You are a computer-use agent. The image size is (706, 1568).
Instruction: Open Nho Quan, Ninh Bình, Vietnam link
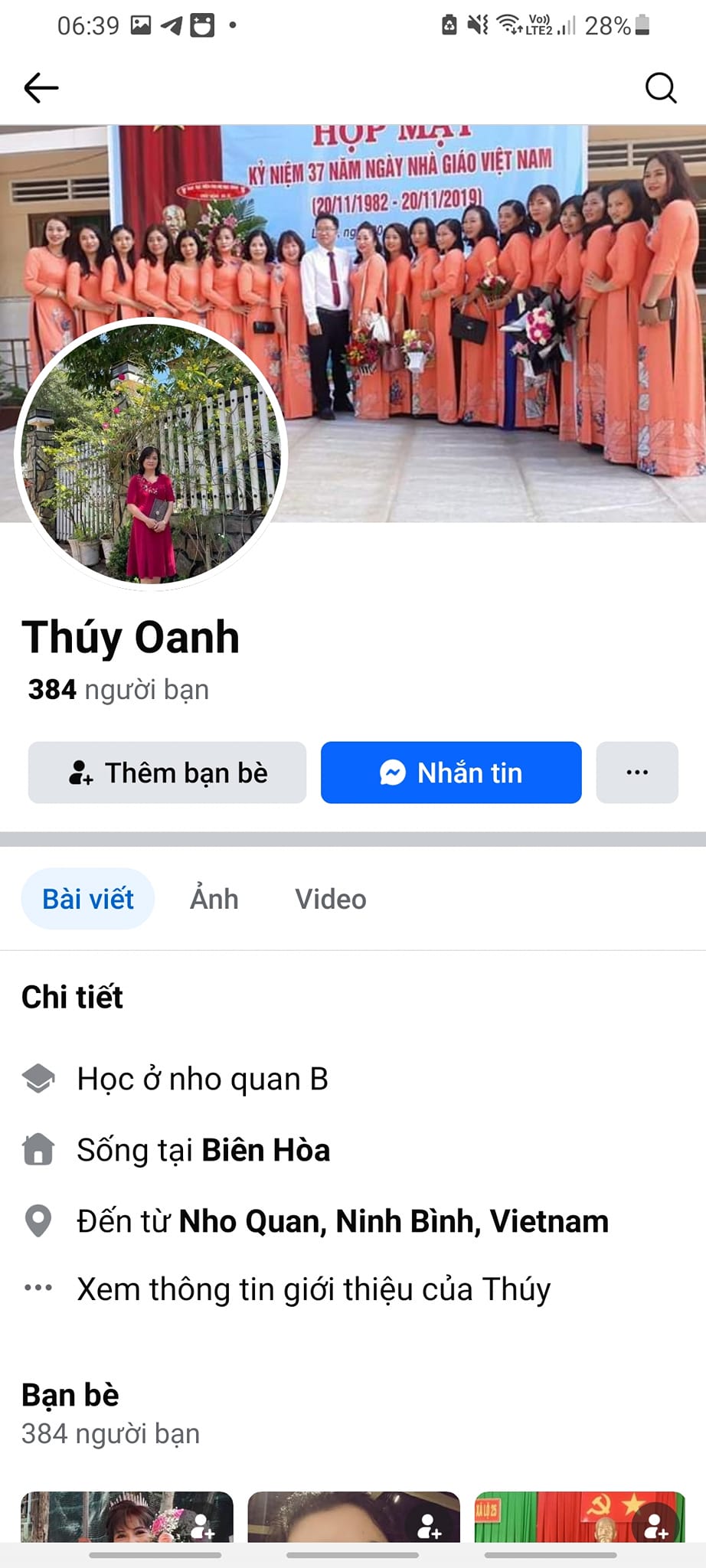394,1221
